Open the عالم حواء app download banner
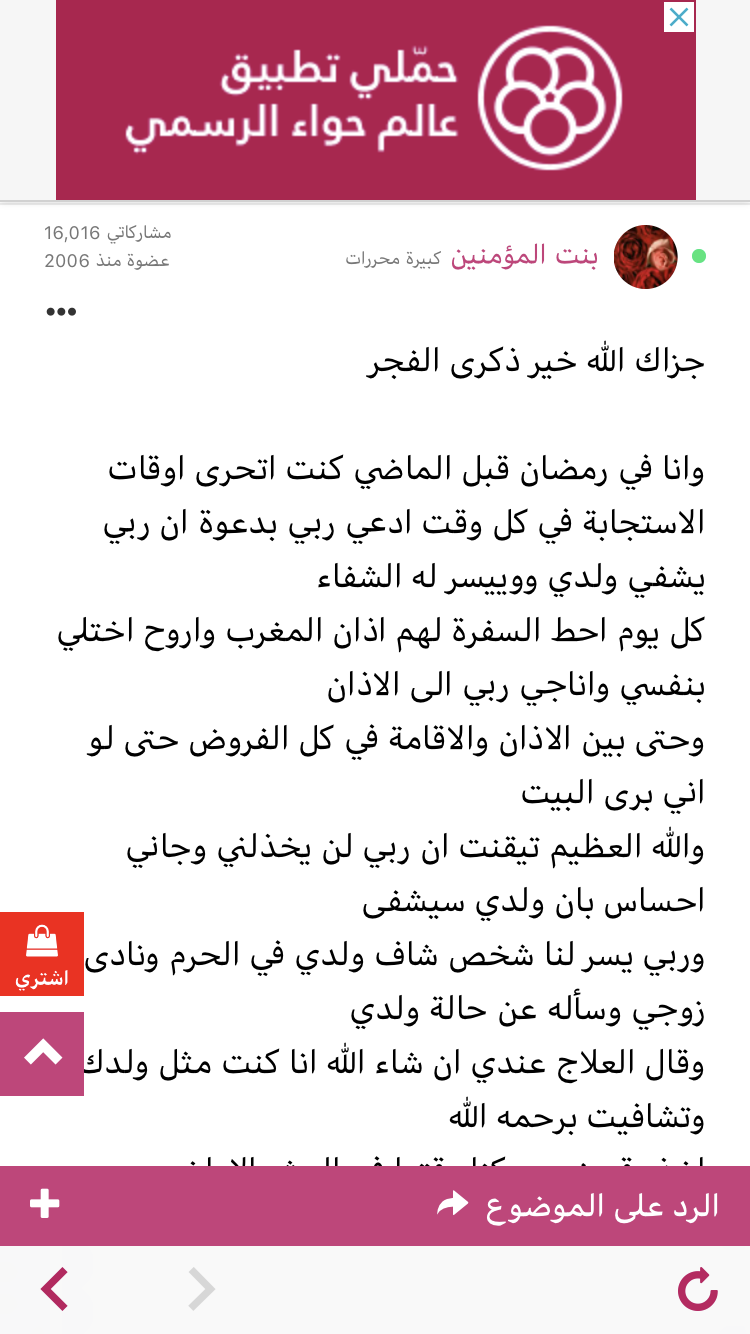The height and width of the screenshot is (1334, 750). pos(375,100)
